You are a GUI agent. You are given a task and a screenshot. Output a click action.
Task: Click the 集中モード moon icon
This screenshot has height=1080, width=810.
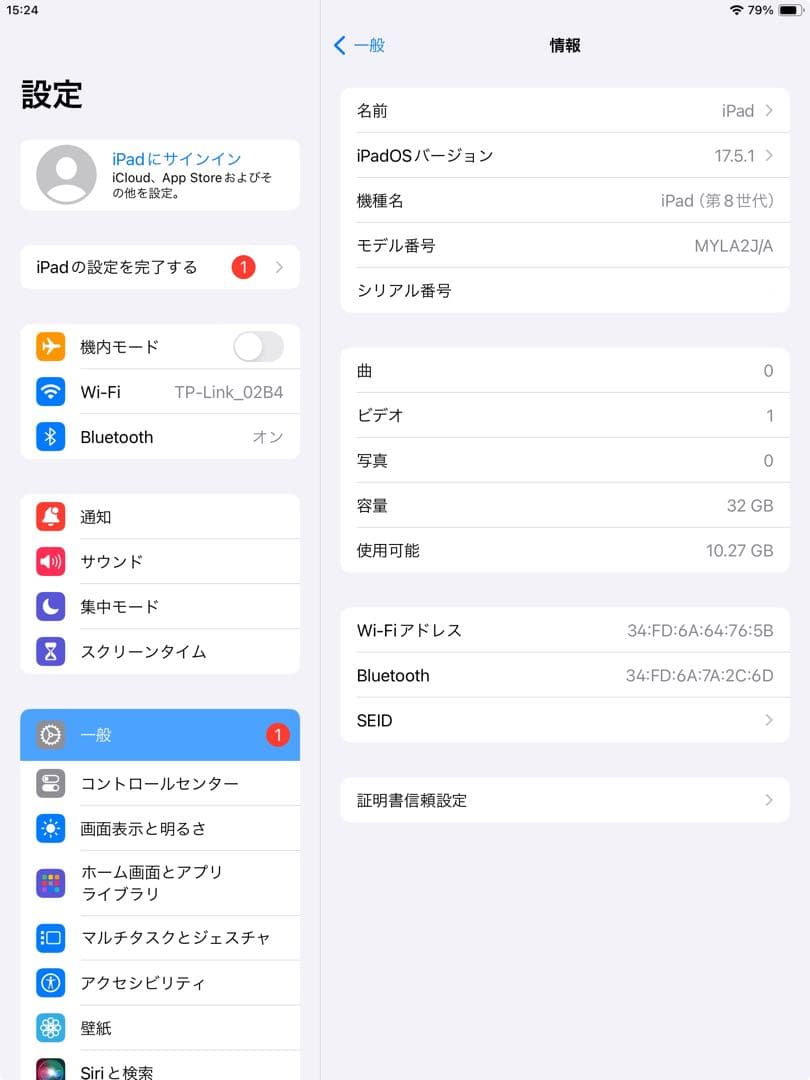pos(51,607)
